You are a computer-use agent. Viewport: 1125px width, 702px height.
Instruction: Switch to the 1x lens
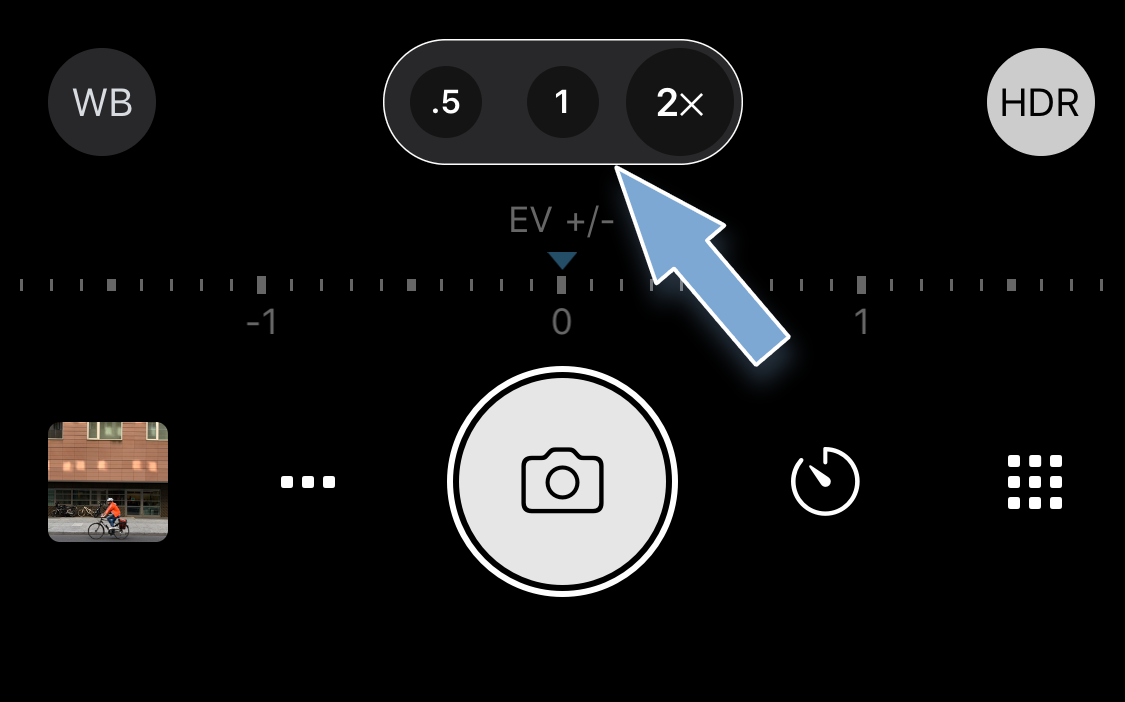[562, 102]
